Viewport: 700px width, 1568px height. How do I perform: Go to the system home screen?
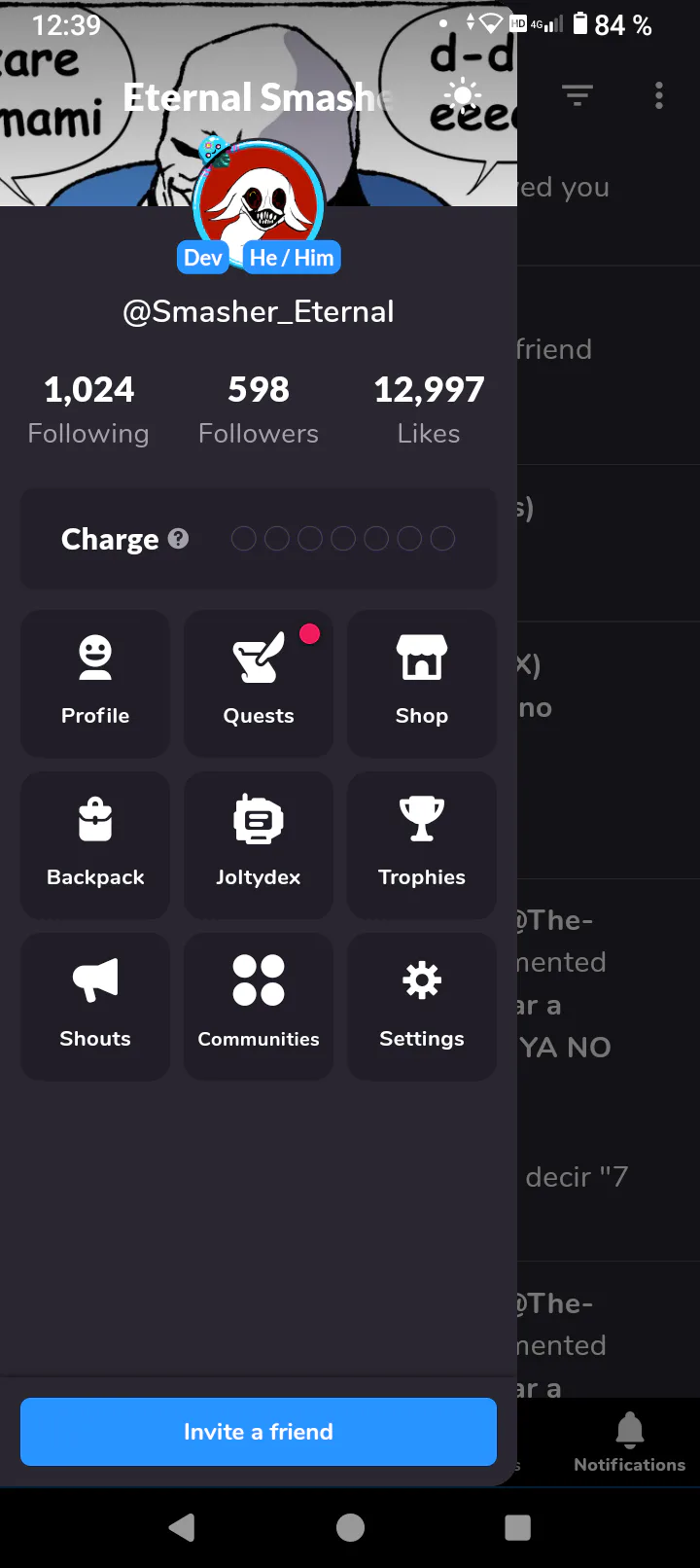tap(350, 1527)
